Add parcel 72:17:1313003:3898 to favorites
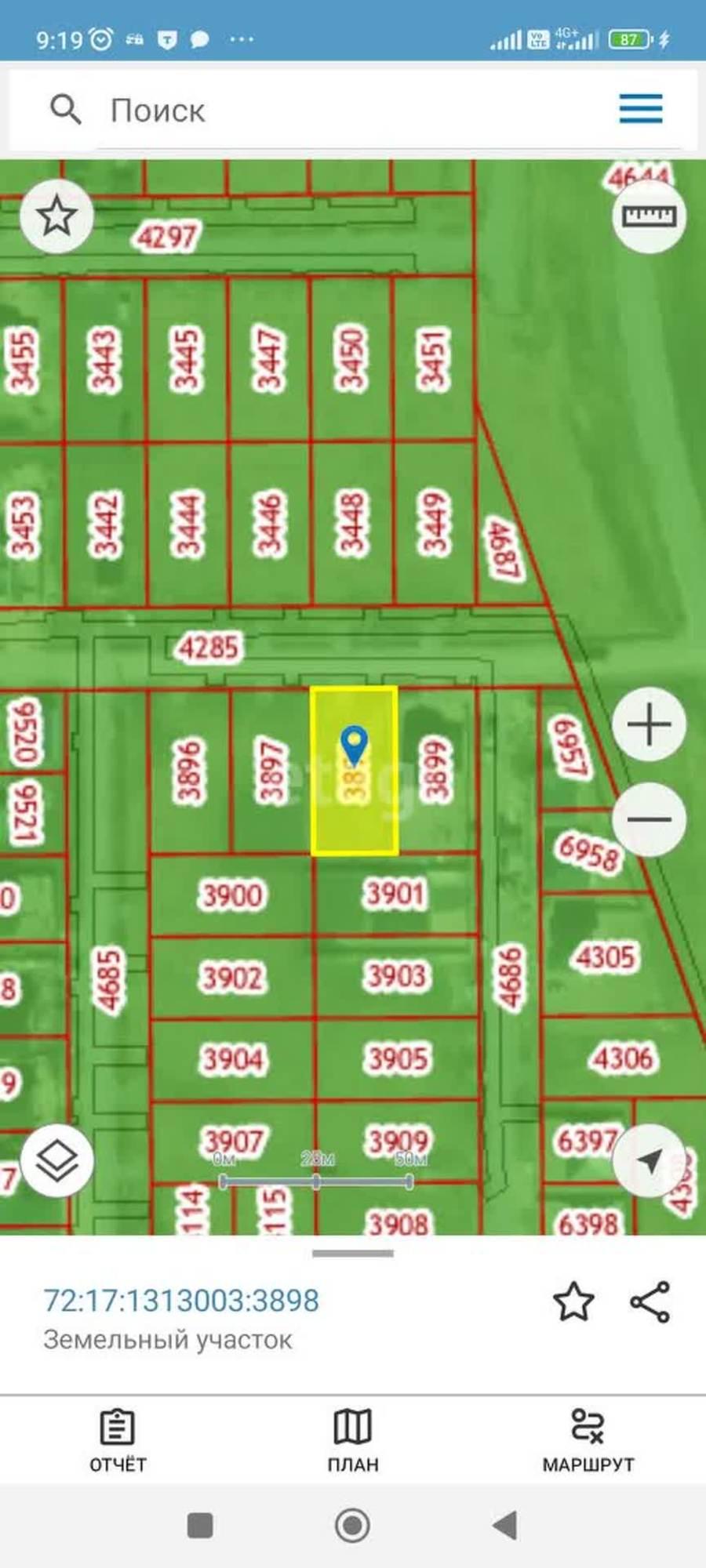The width and height of the screenshot is (706, 1568). [x=573, y=1302]
